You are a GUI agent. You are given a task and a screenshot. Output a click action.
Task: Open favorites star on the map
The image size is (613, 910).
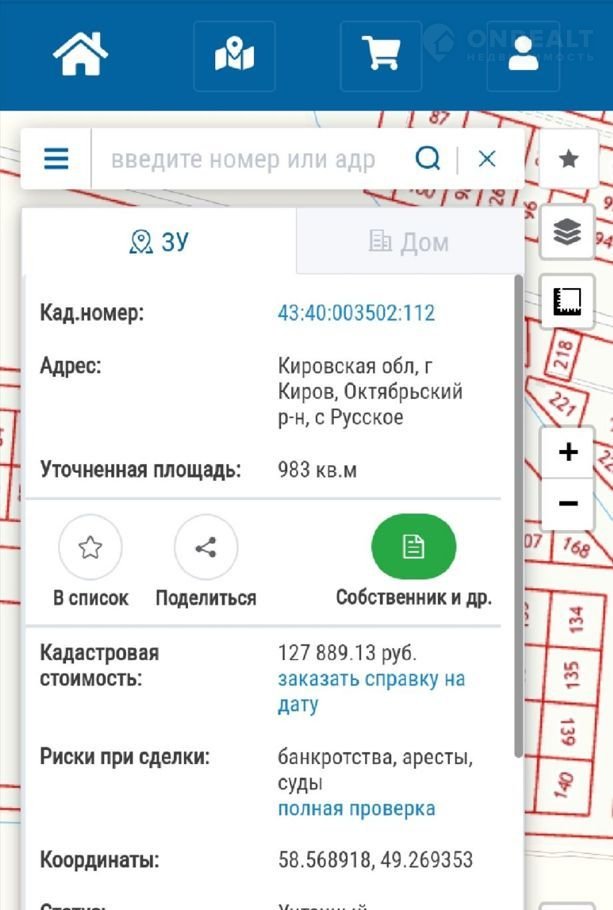point(568,159)
